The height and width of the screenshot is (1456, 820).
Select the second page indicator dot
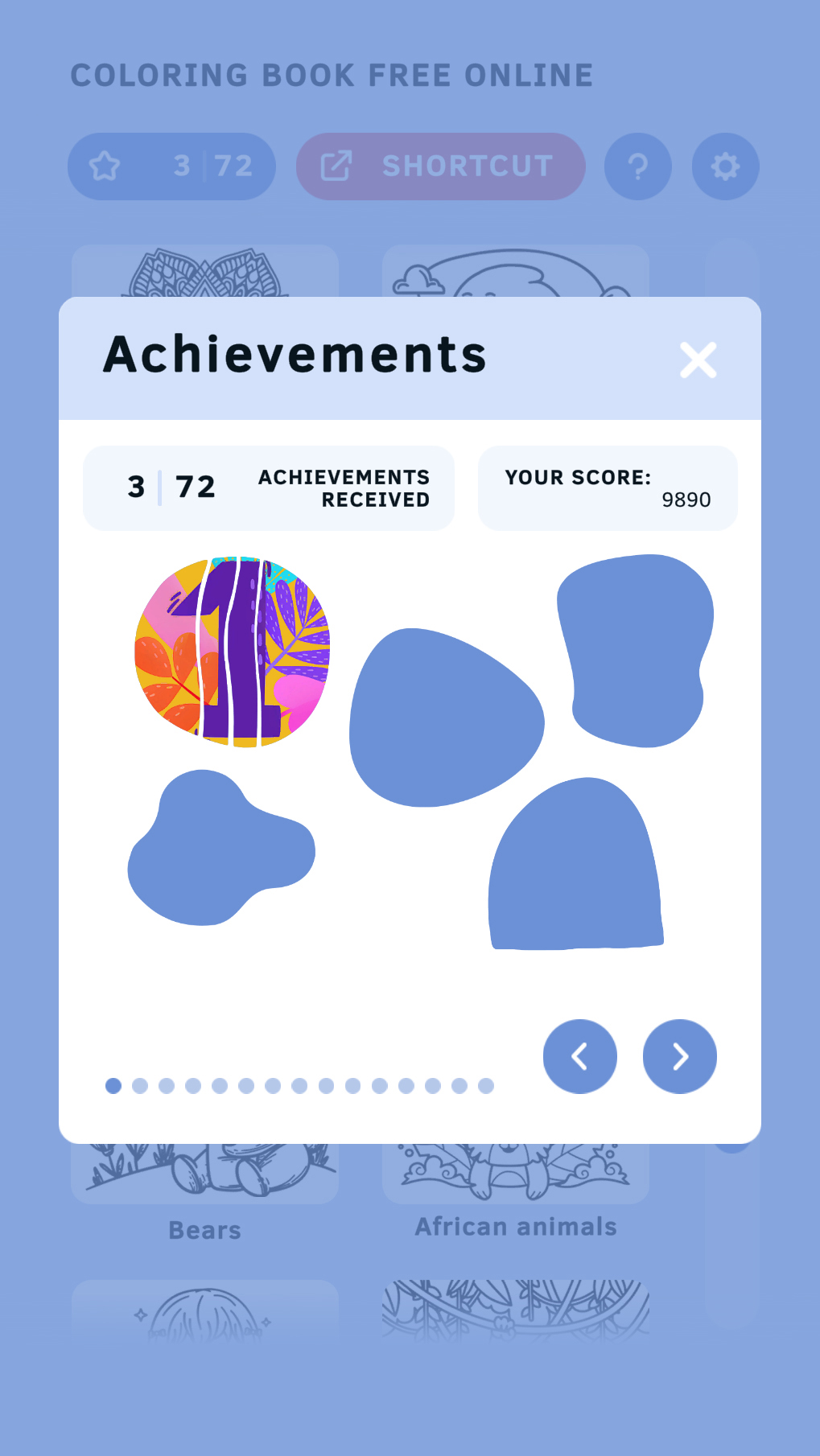140,1086
